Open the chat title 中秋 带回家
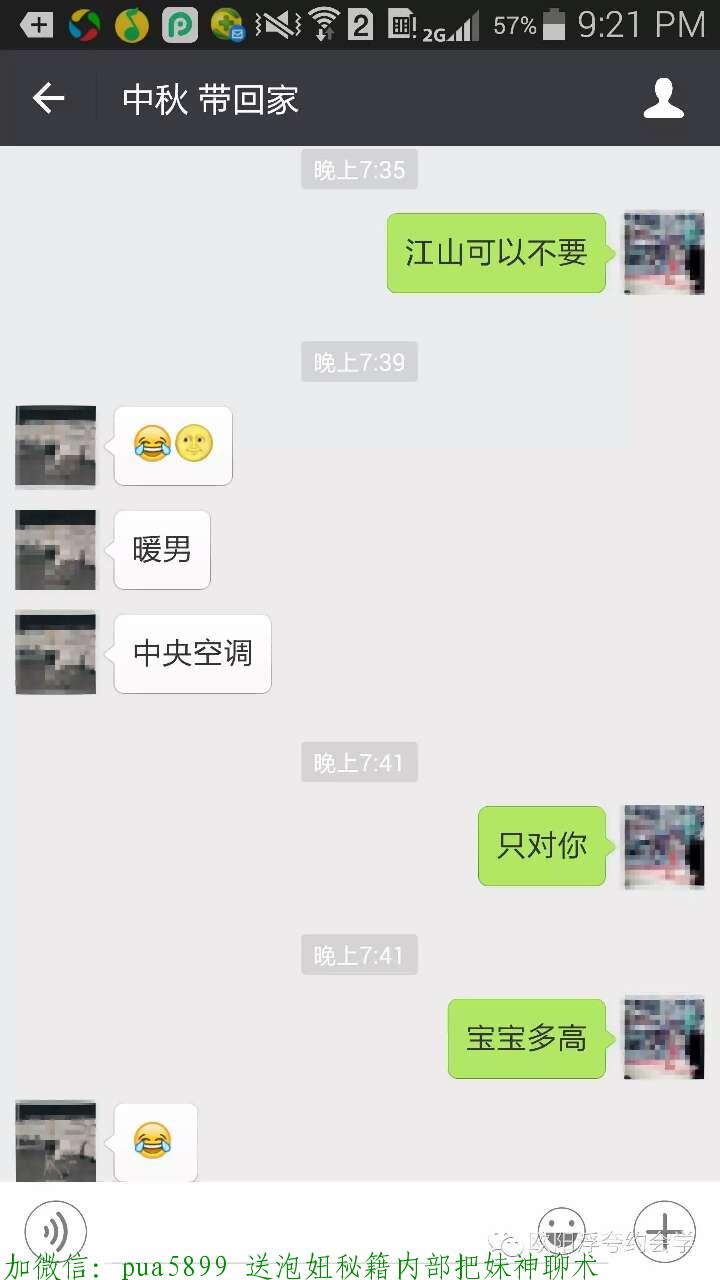Screen dimensions: 720x1280 pyautogui.click(x=209, y=97)
